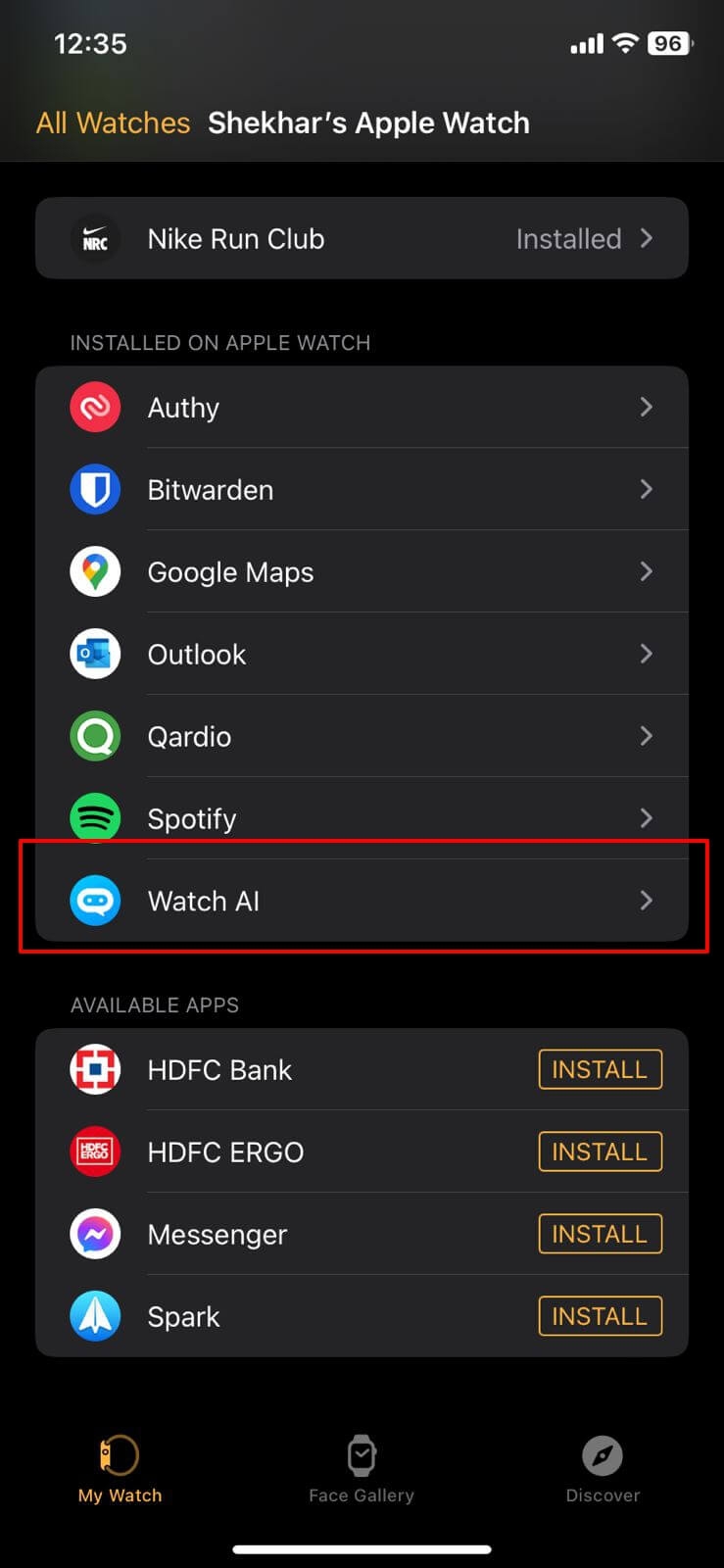This screenshot has height=1568, width=724.
Task: Switch to the Discover tab
Action: tap(603, 1469)
